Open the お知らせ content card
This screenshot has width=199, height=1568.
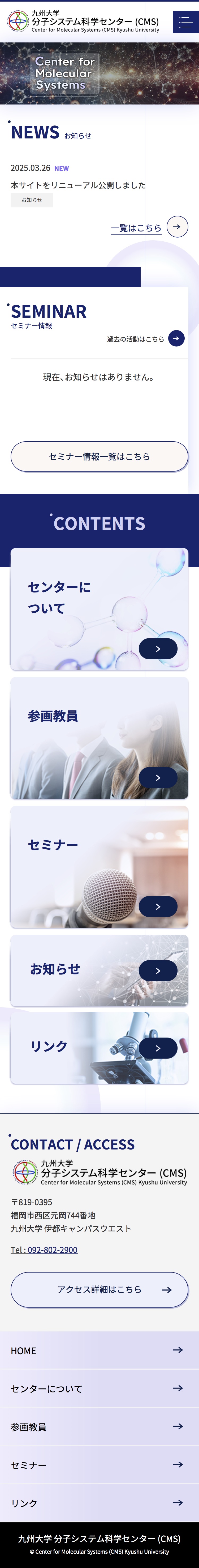coord(99,970)
